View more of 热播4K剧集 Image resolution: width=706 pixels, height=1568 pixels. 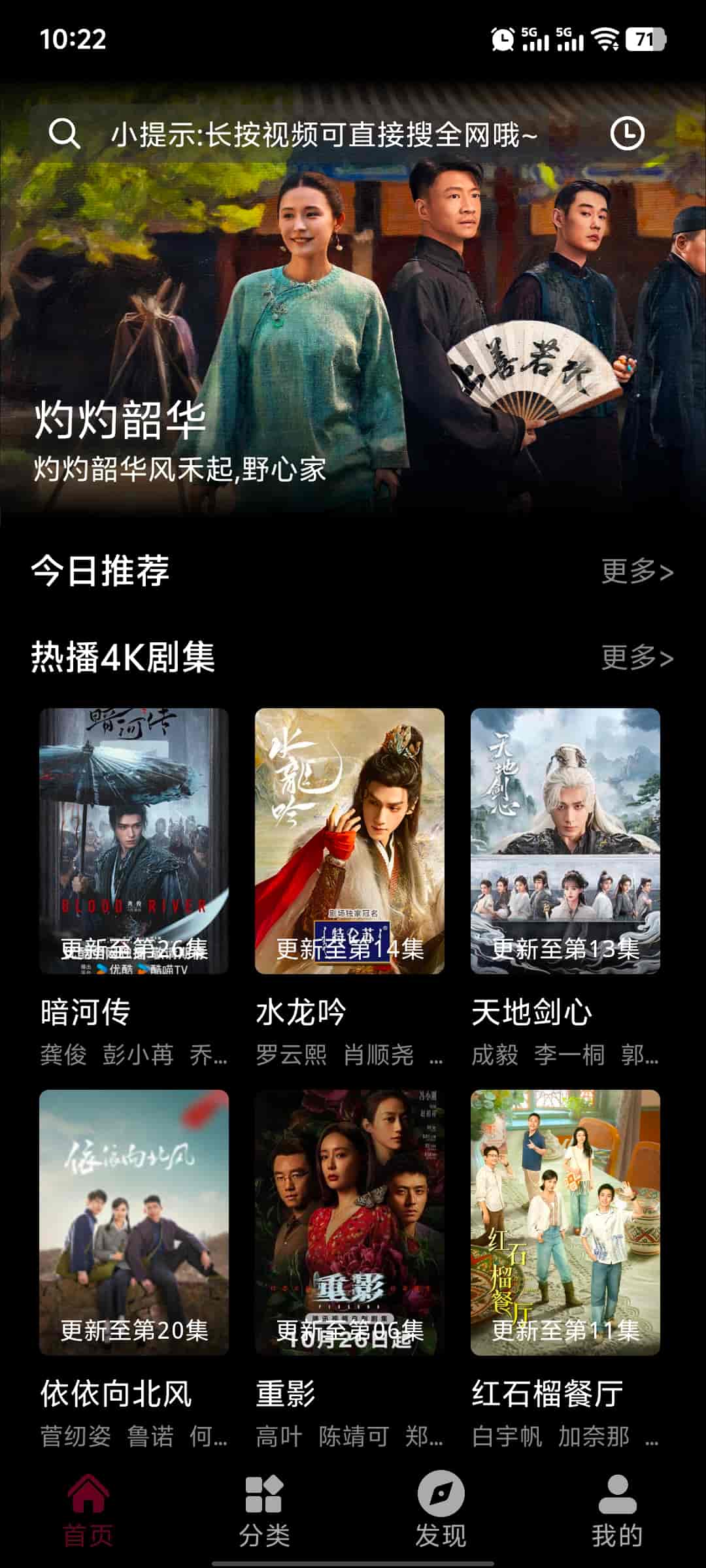click(x=637, y=658)
